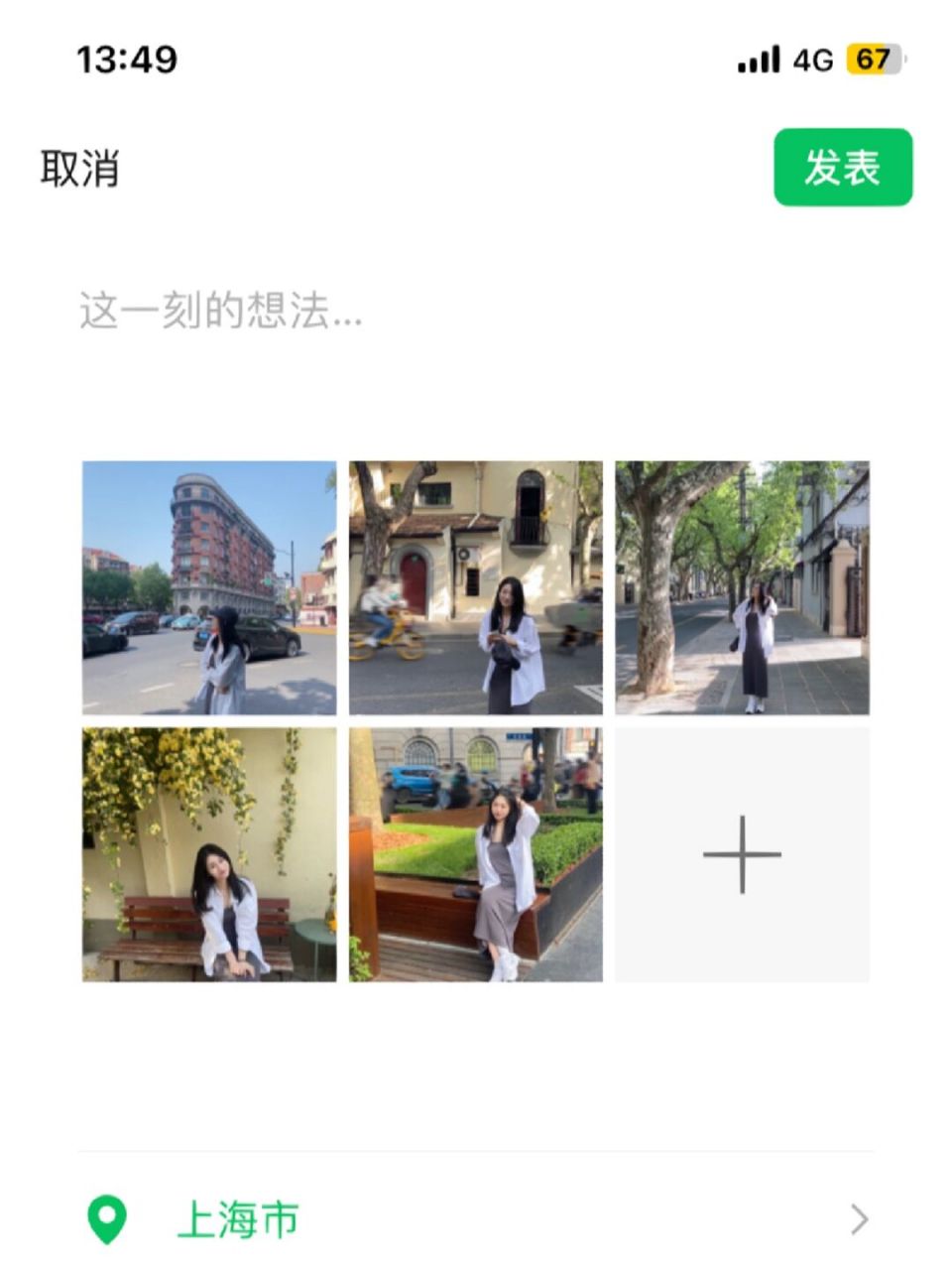This screenshot has width=952, height=1270.
Task: Tap the battery indicator showing 67
Action: tap(871, 60)
